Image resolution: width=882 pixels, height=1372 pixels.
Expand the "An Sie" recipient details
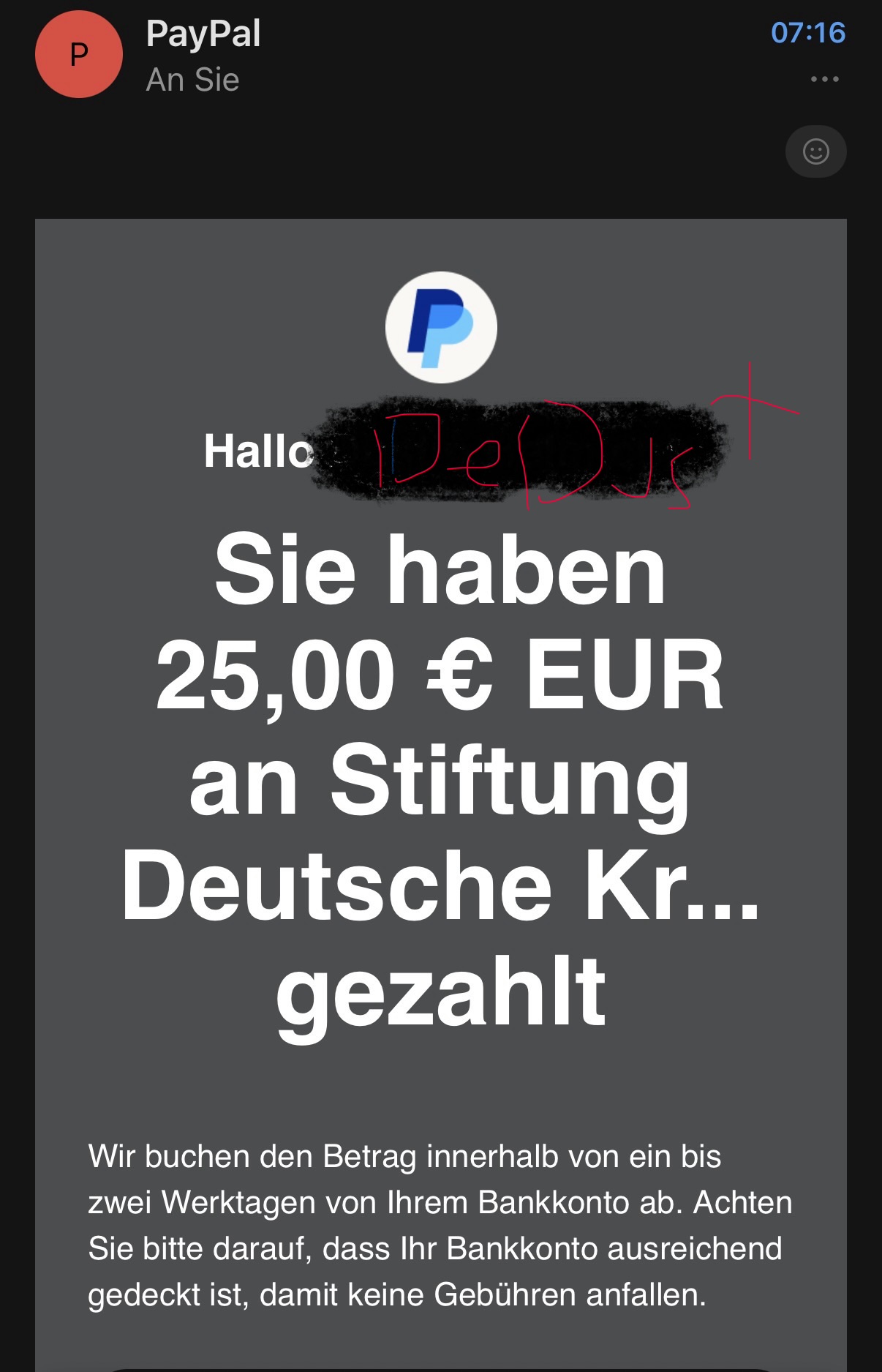(x=192, y=80)
